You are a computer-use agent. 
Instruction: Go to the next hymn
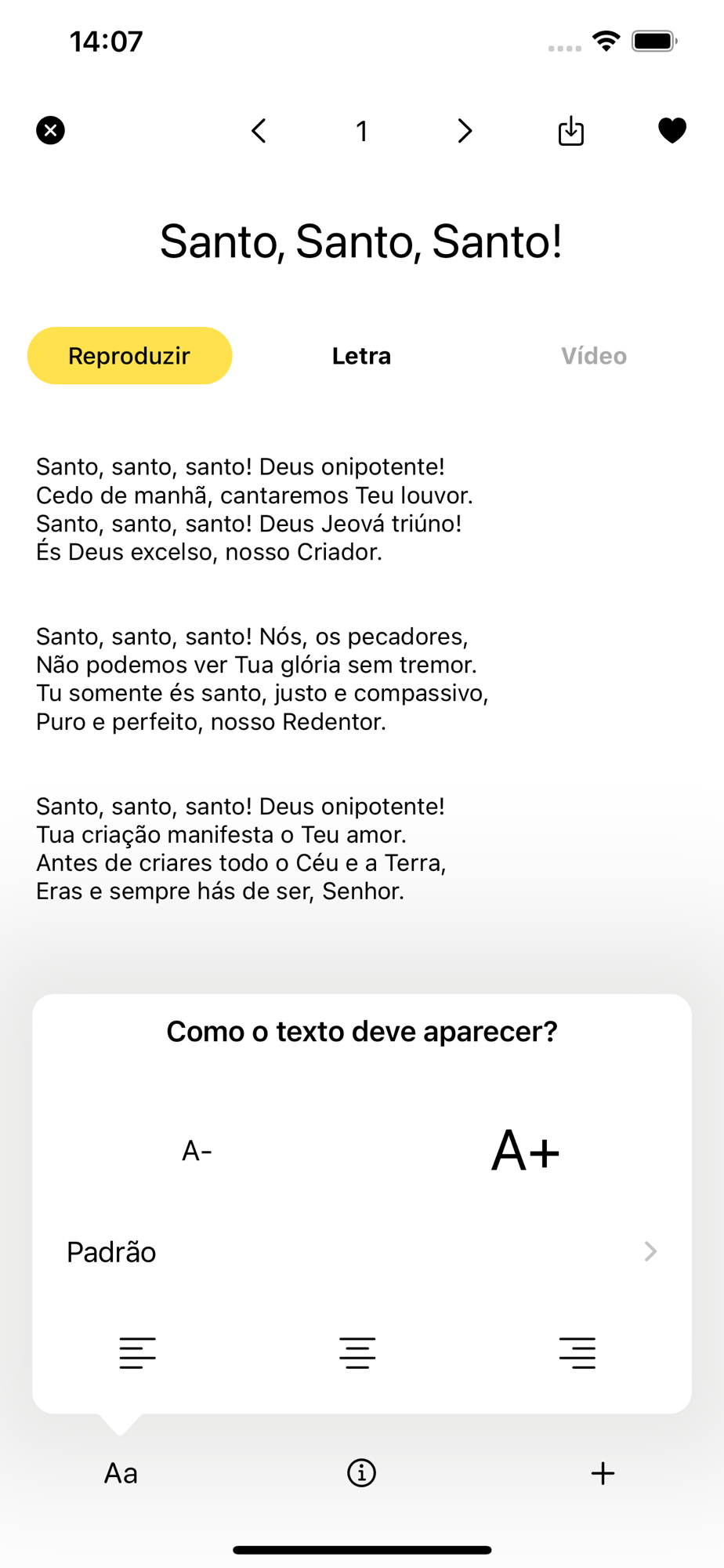click(x=465, y=131)
